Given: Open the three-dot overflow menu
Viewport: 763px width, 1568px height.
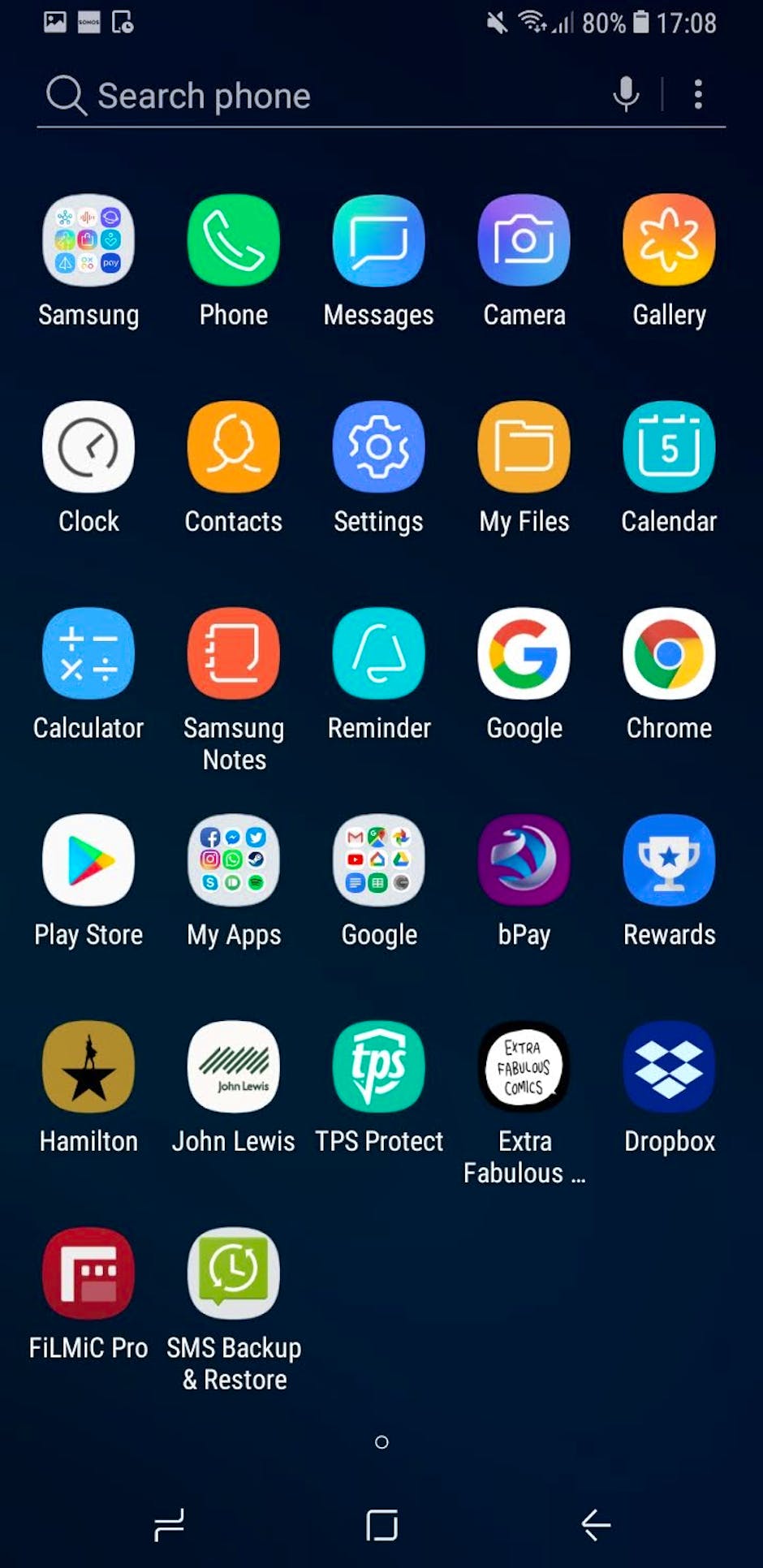Looking at the screenshot, I should 698,94.
